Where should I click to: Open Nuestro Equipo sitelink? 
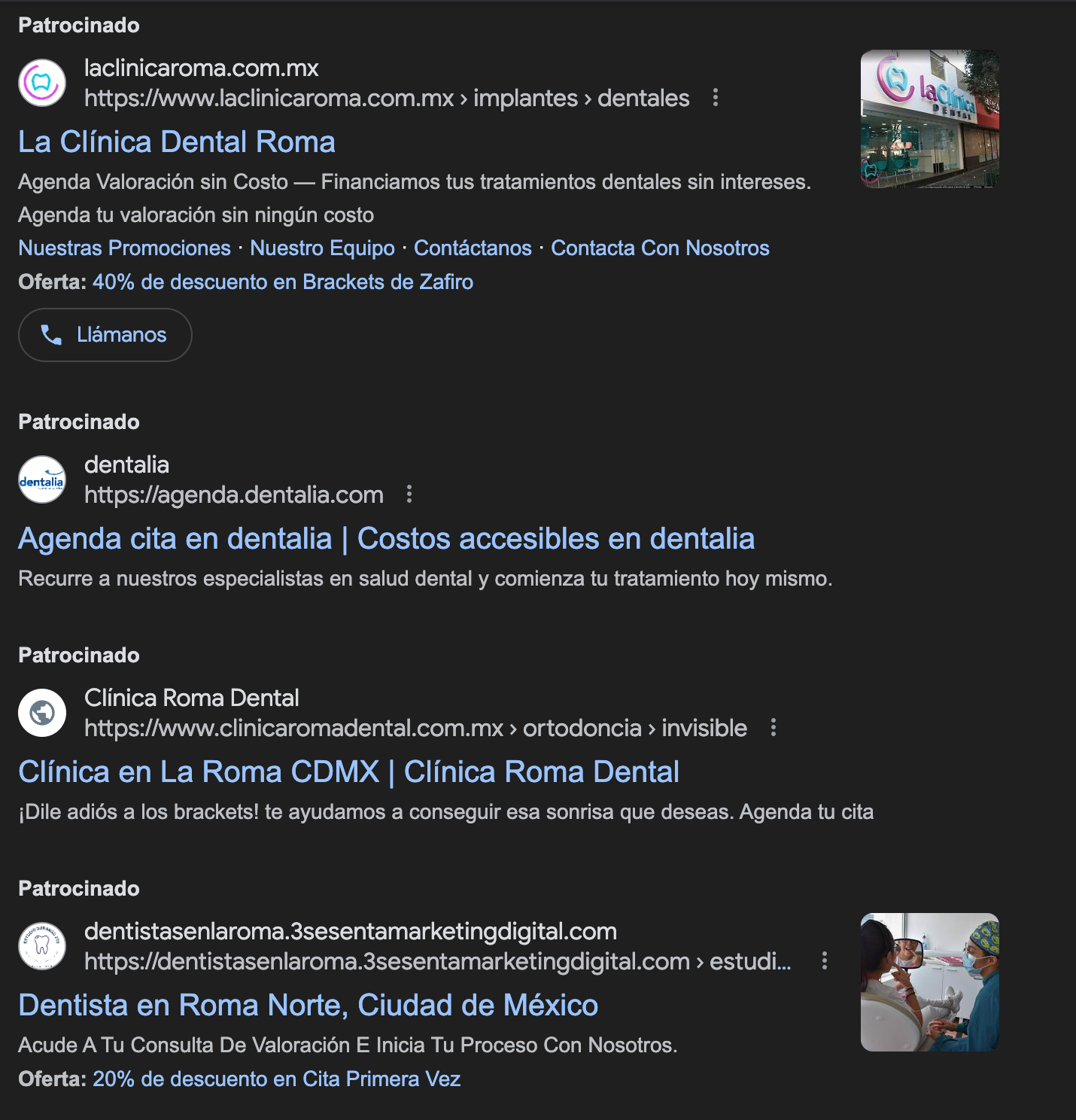[322, 248]
